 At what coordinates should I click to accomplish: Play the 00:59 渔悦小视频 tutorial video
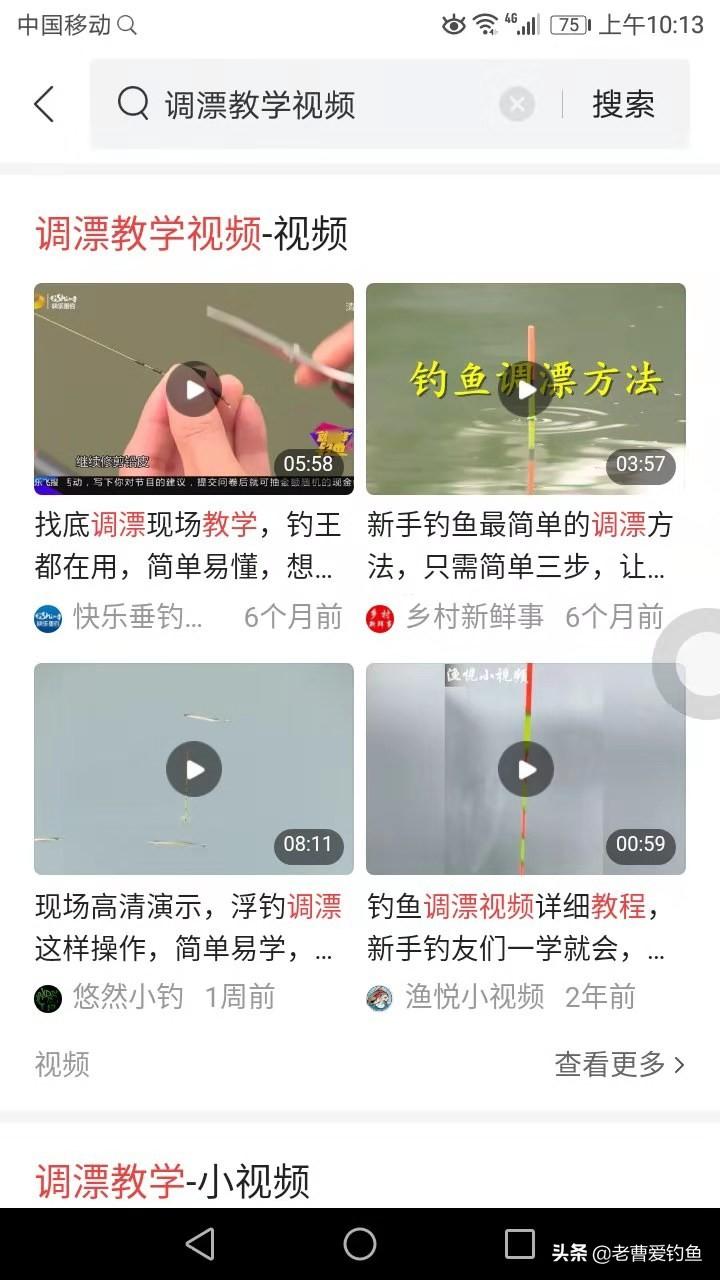click(526, 769)
